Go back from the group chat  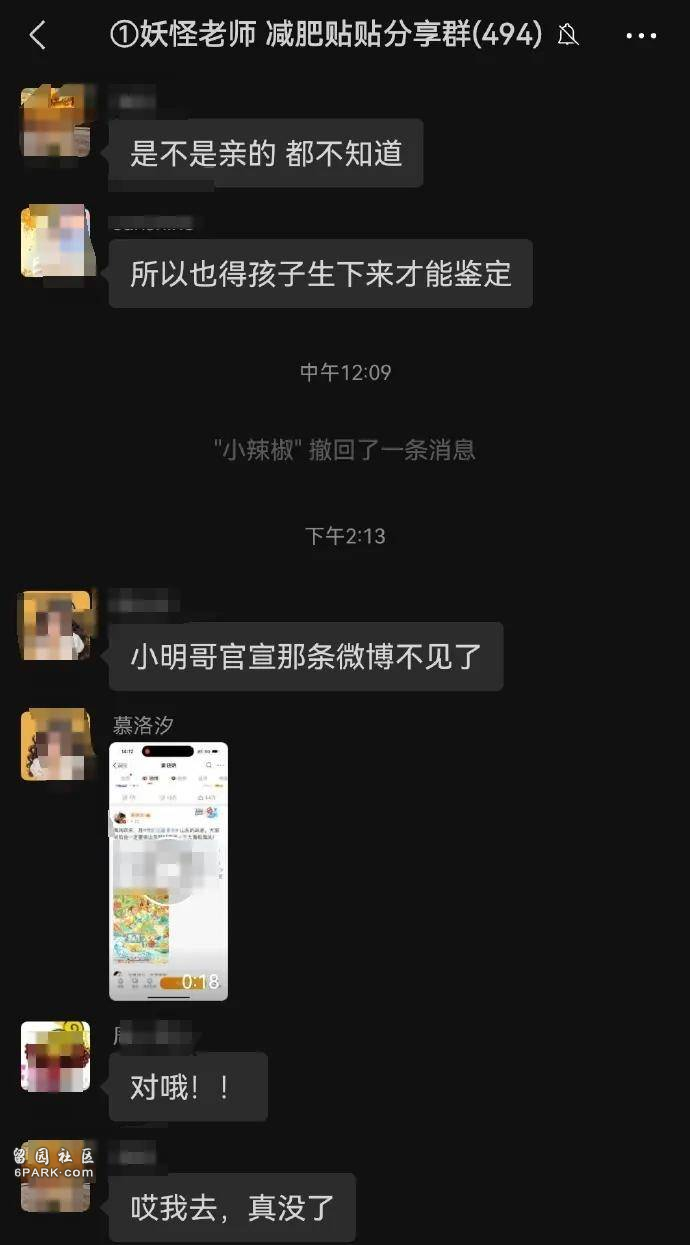[x=38, y=36]
